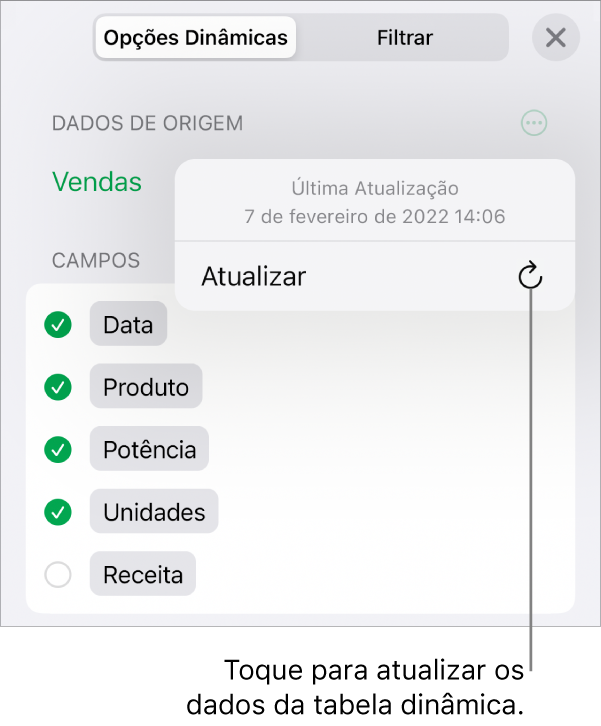601x726 pixels.
Task: Close the pivot options panel
Action: (x=555, y=39)
